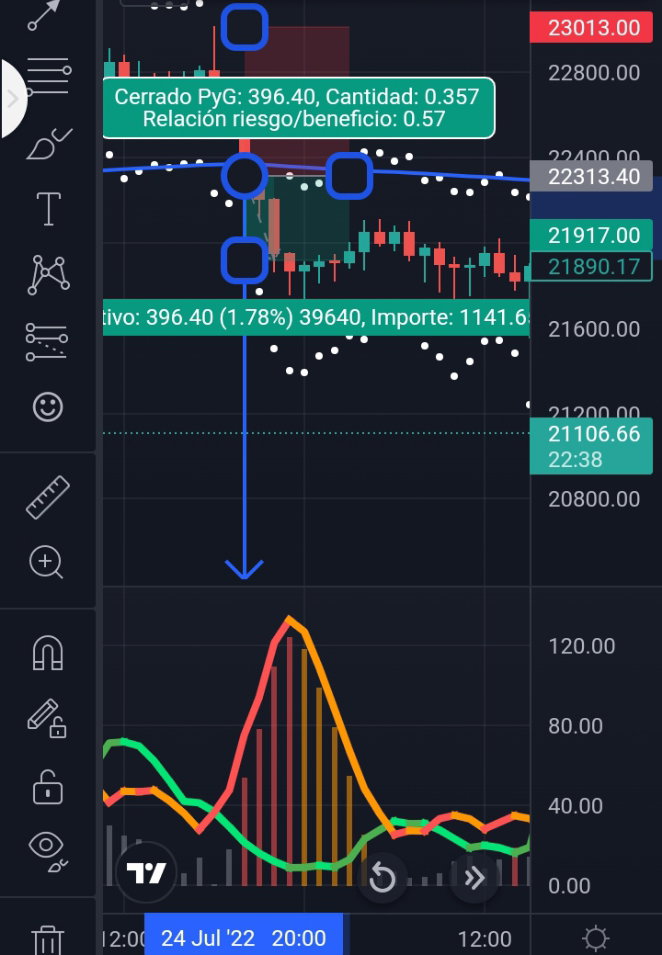The height and width of the screenshot is (955, 662).
Task: Tap the closed PyG position label
Action: [298, 108]
